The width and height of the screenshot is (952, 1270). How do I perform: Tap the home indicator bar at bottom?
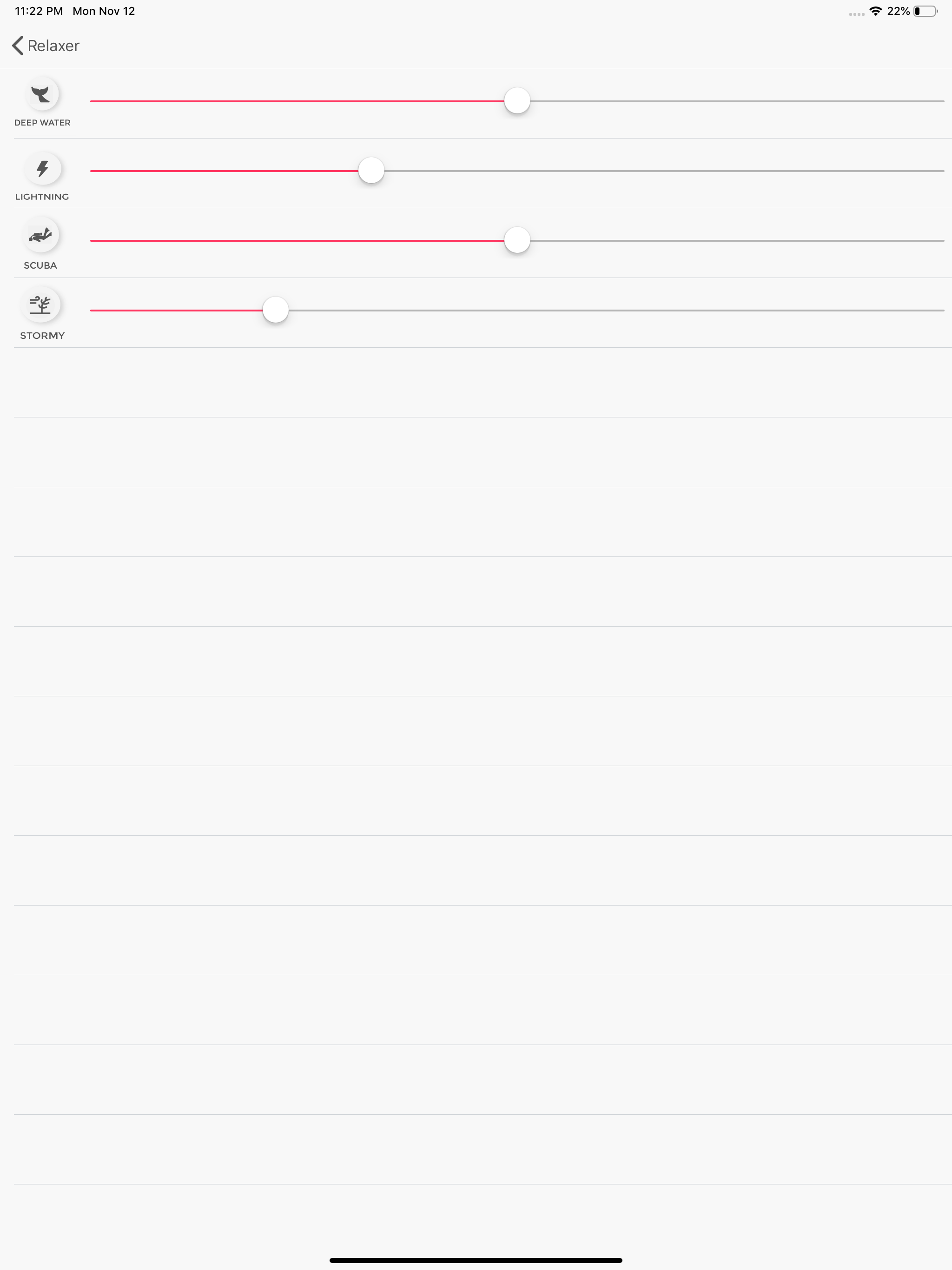(476, 1260)
